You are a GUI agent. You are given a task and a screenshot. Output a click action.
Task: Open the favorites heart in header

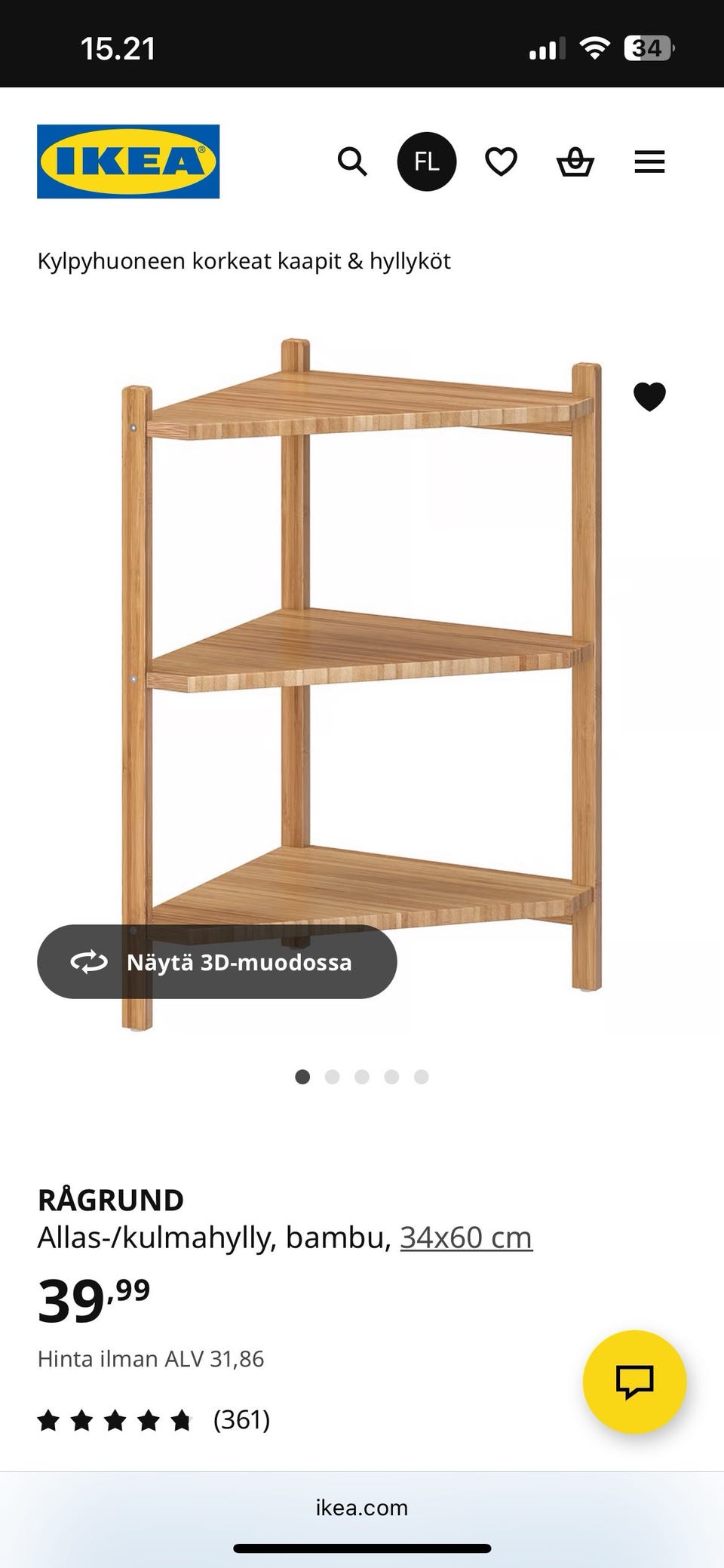point(501,161)
